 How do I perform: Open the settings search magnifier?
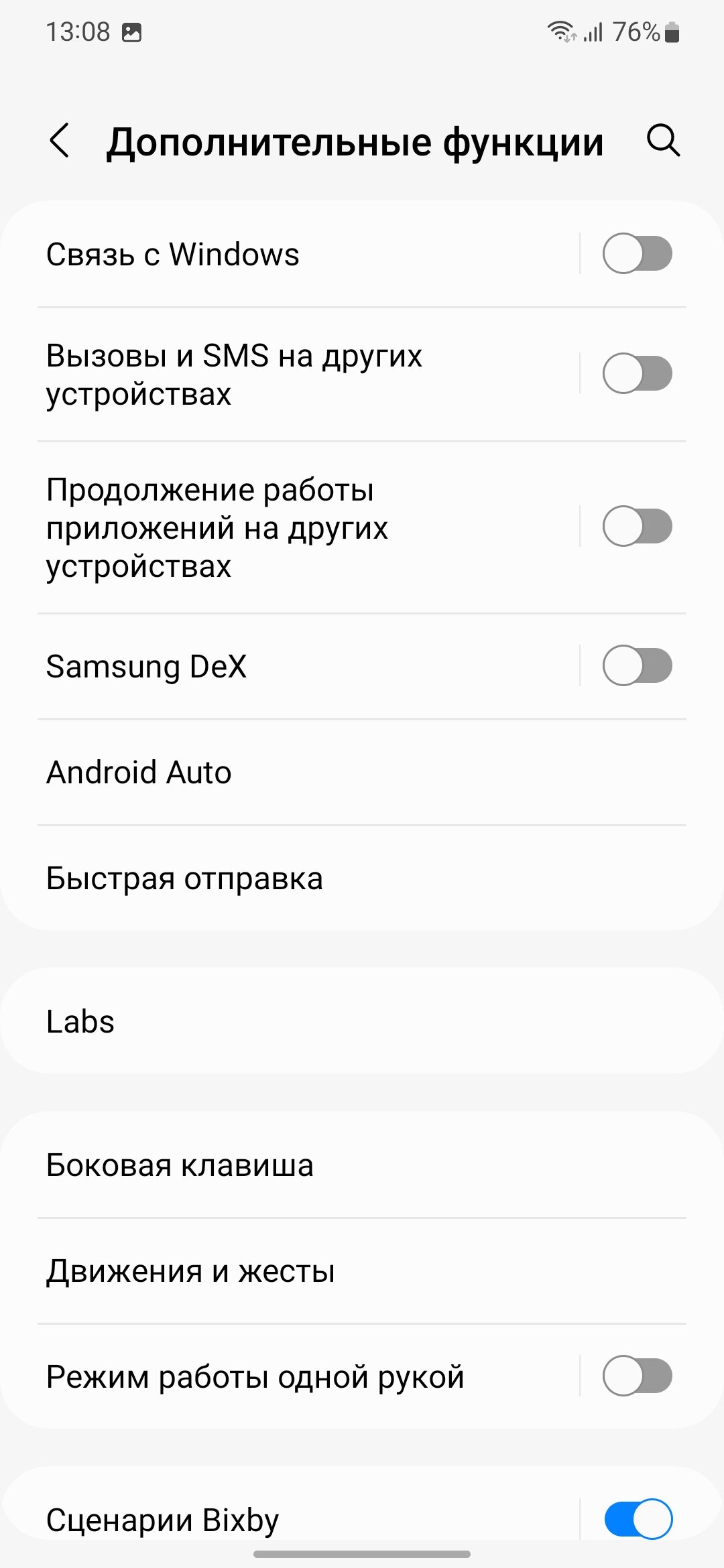pos(663,141)
